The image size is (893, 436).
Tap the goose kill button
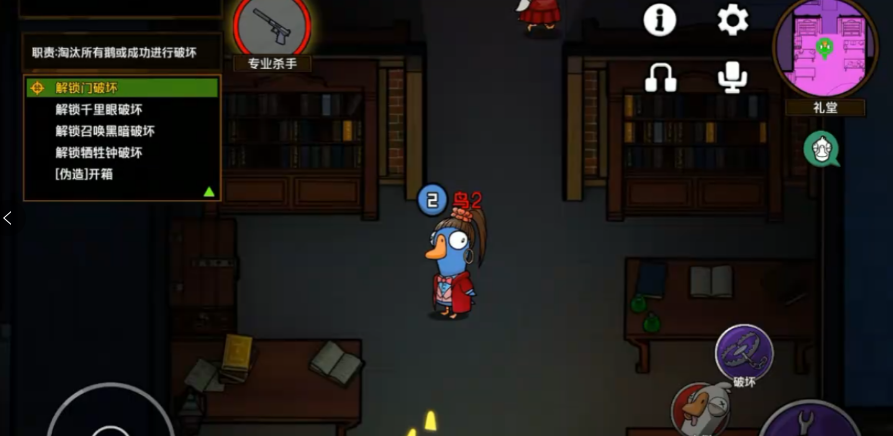point(698,412)
